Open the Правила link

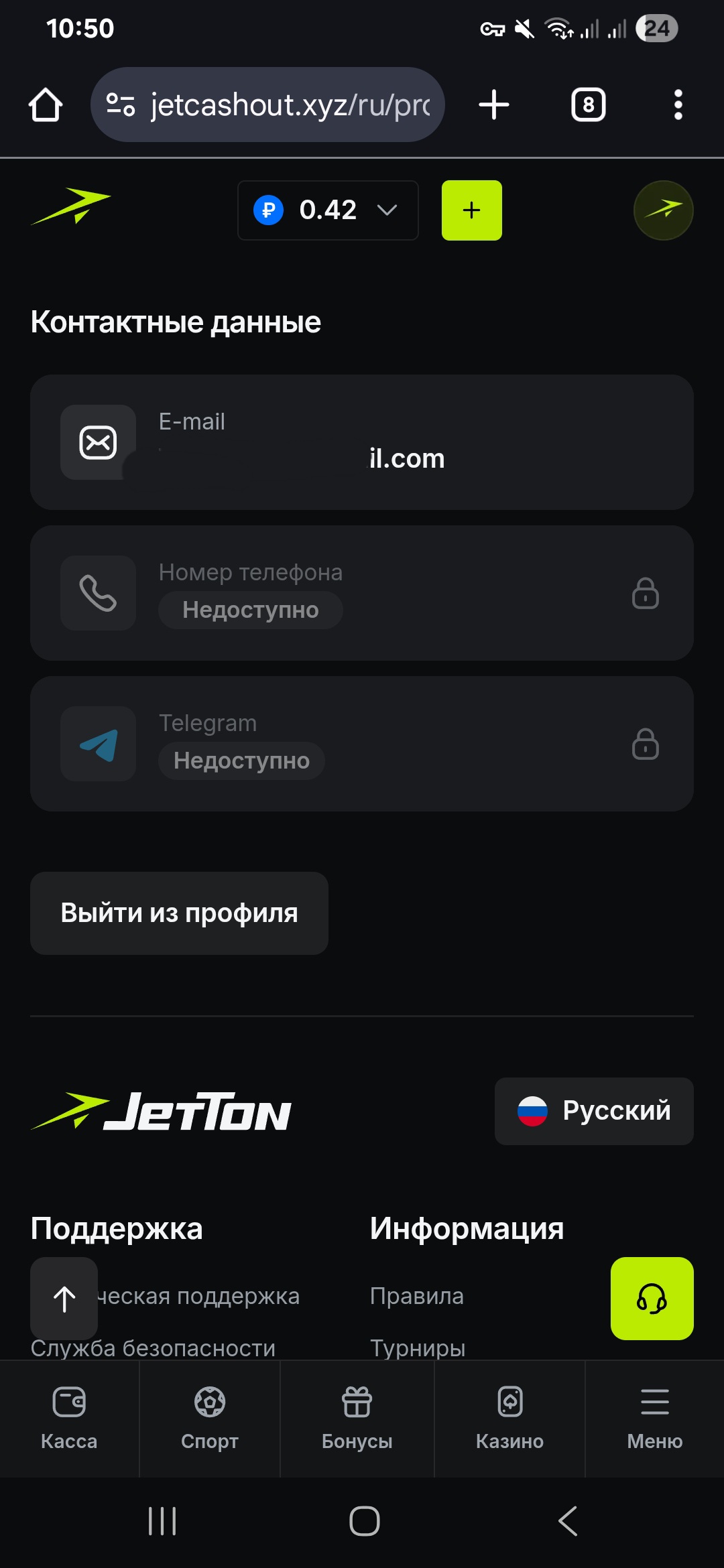coord(416,1296)
